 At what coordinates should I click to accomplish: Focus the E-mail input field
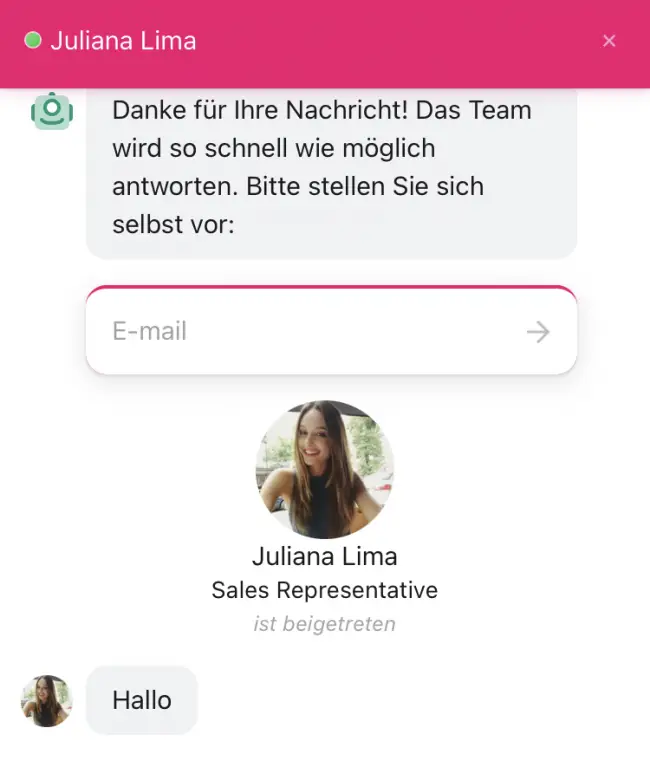click(300, 332)
